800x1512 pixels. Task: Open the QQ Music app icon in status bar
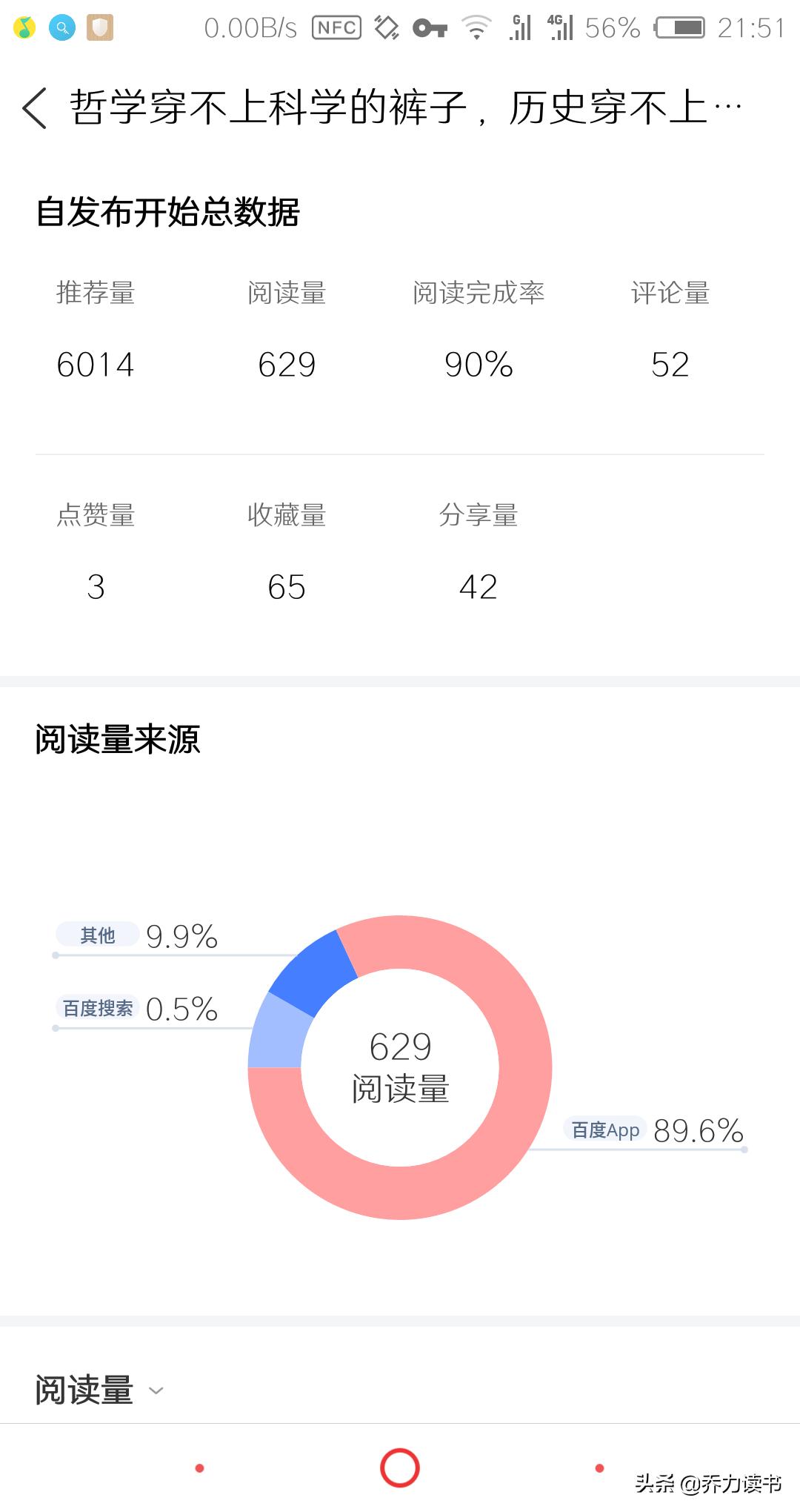(24, 27)
